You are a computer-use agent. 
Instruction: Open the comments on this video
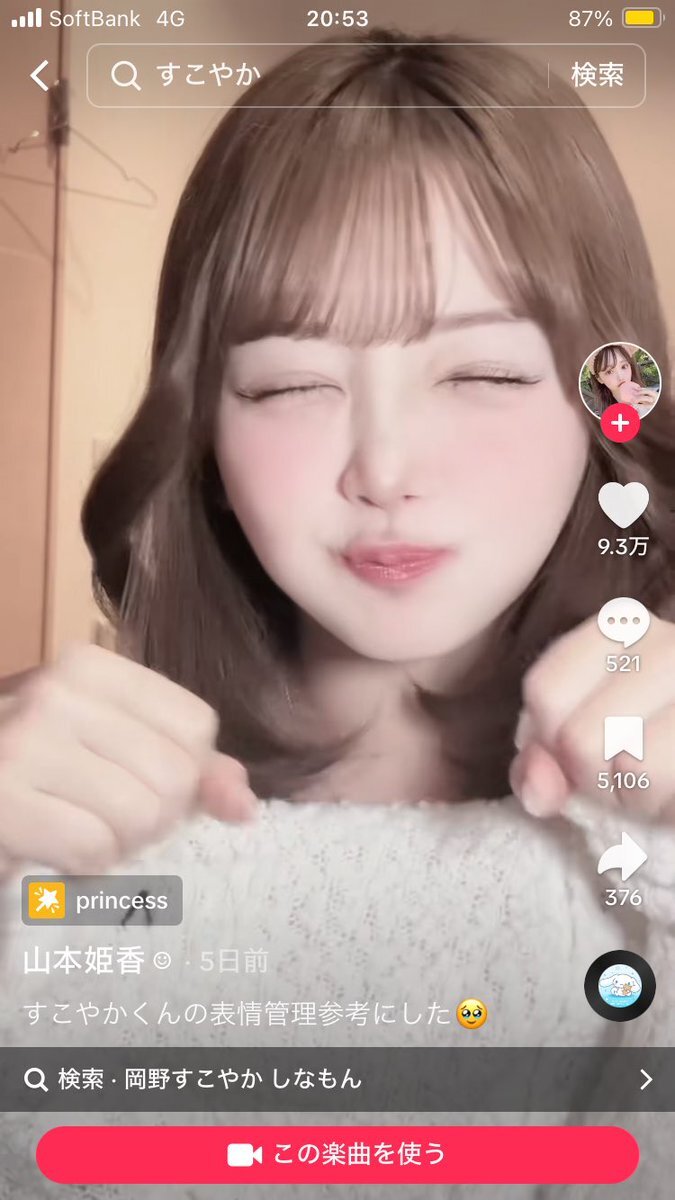coord(623,625)
